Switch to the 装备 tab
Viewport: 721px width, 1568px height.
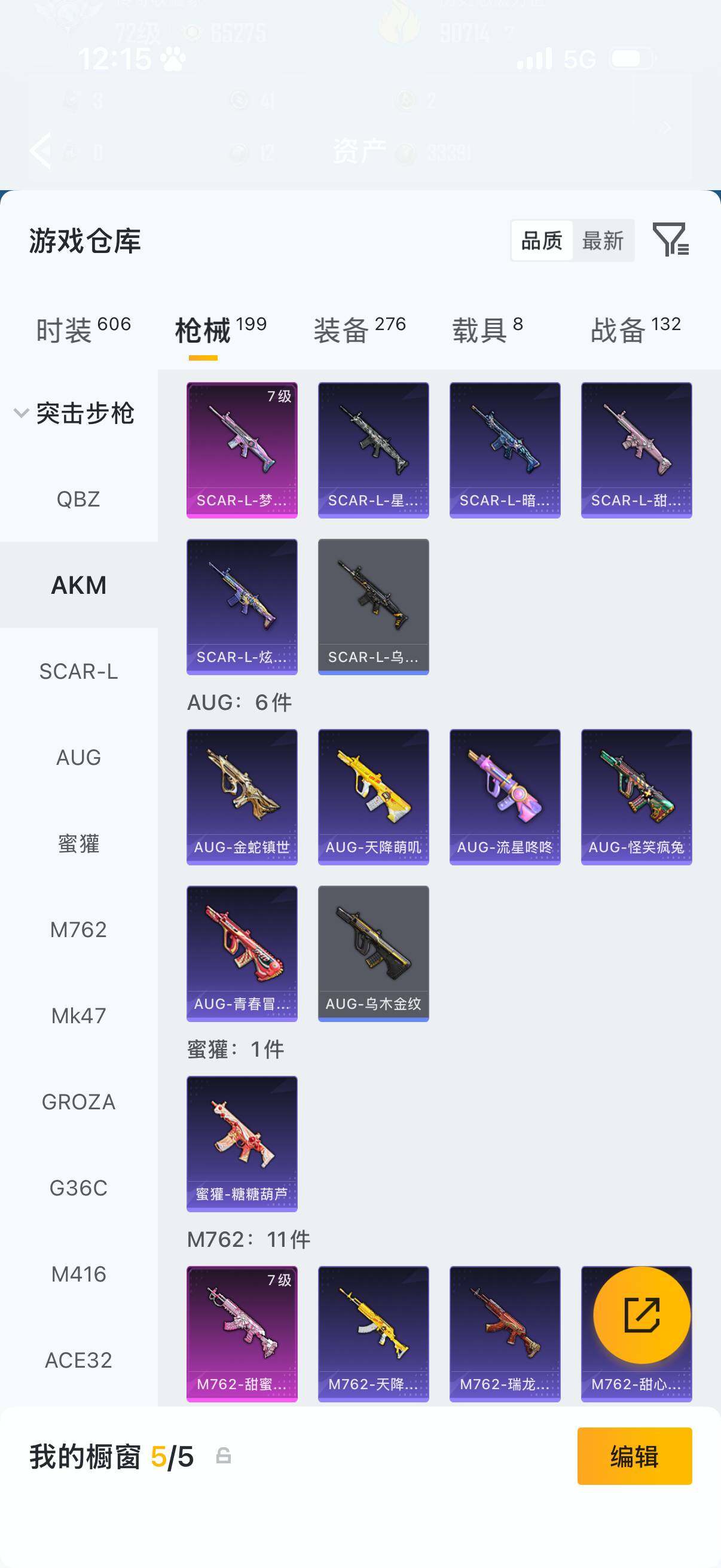(359, 330)
